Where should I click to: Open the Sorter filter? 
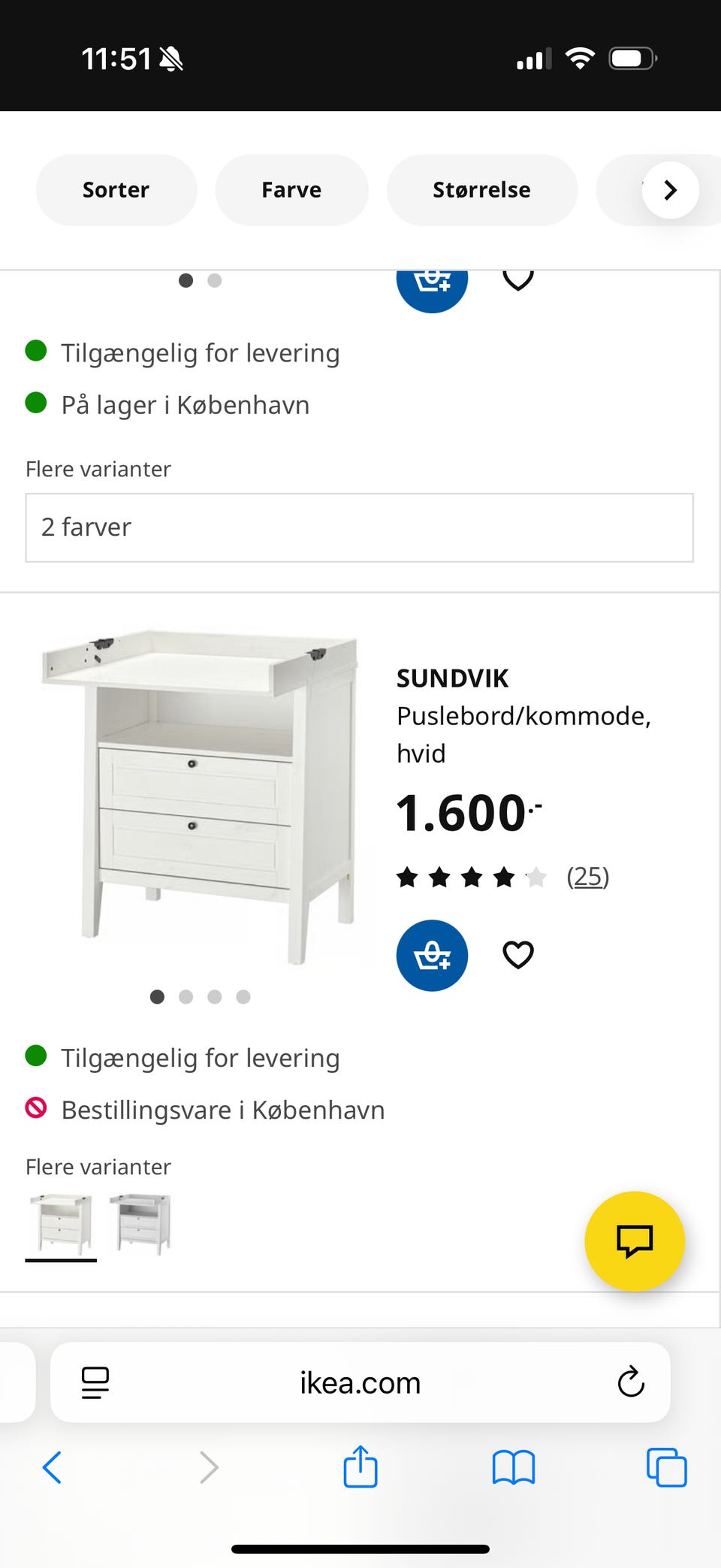pyautogui.click(x=116, y=190)
